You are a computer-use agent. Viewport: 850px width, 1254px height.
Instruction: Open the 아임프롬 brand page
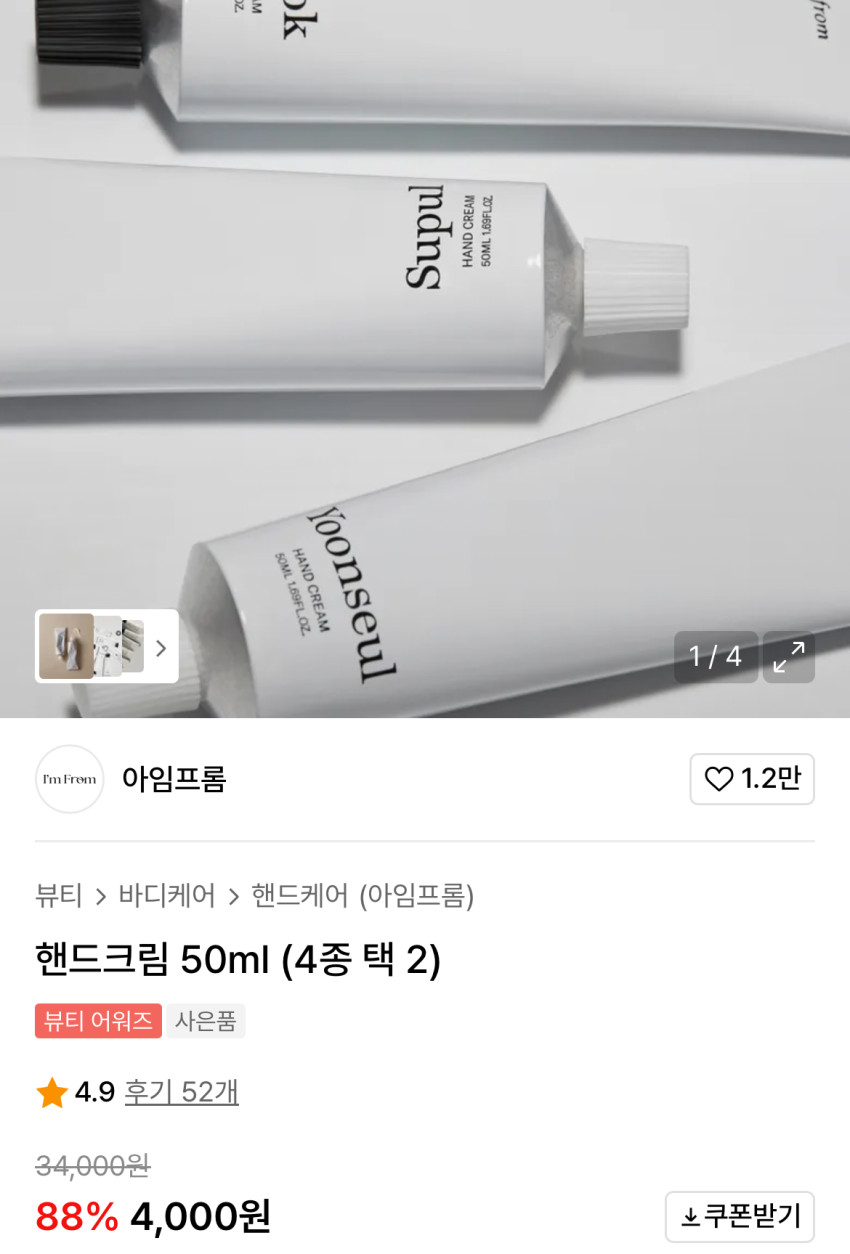point(174,779)
